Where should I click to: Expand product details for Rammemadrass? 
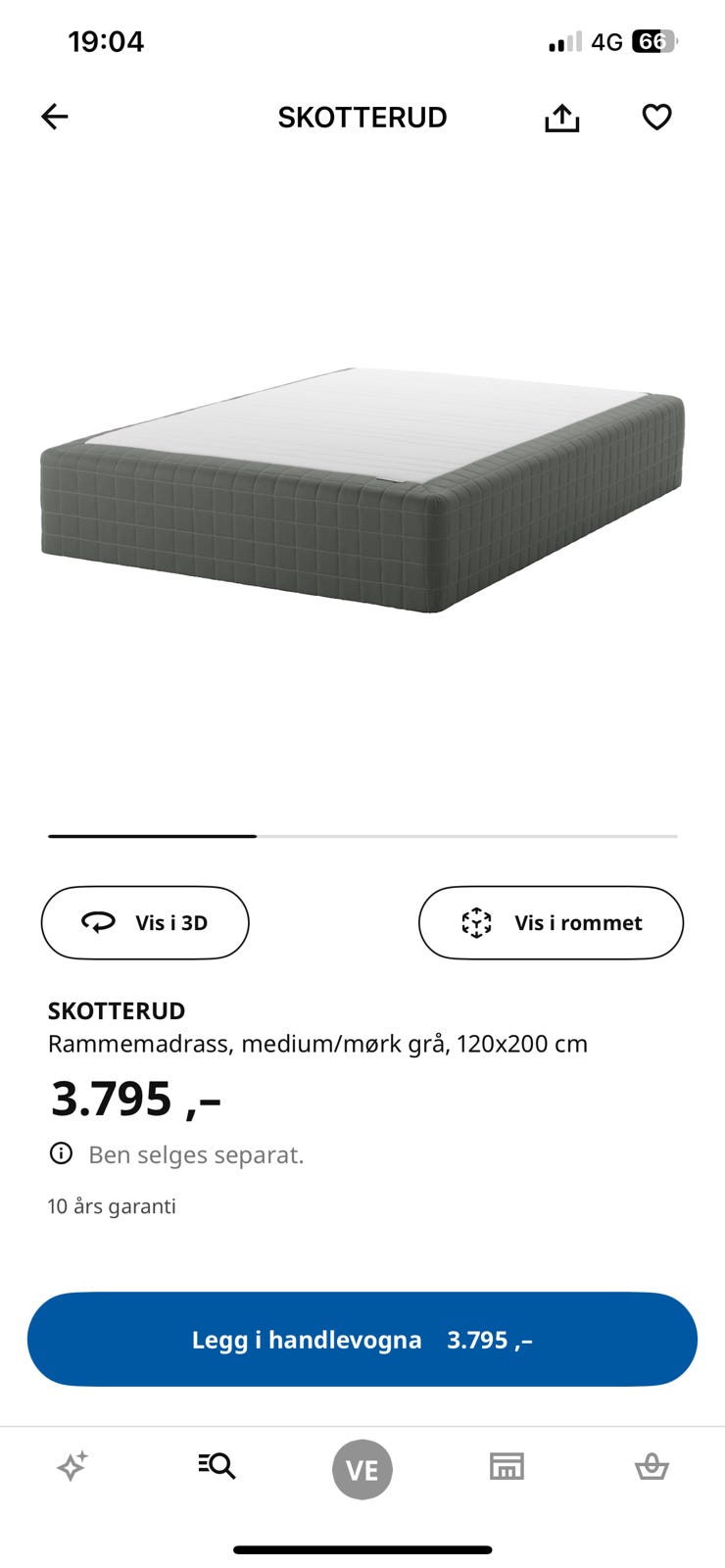(x=316, y=1043)
